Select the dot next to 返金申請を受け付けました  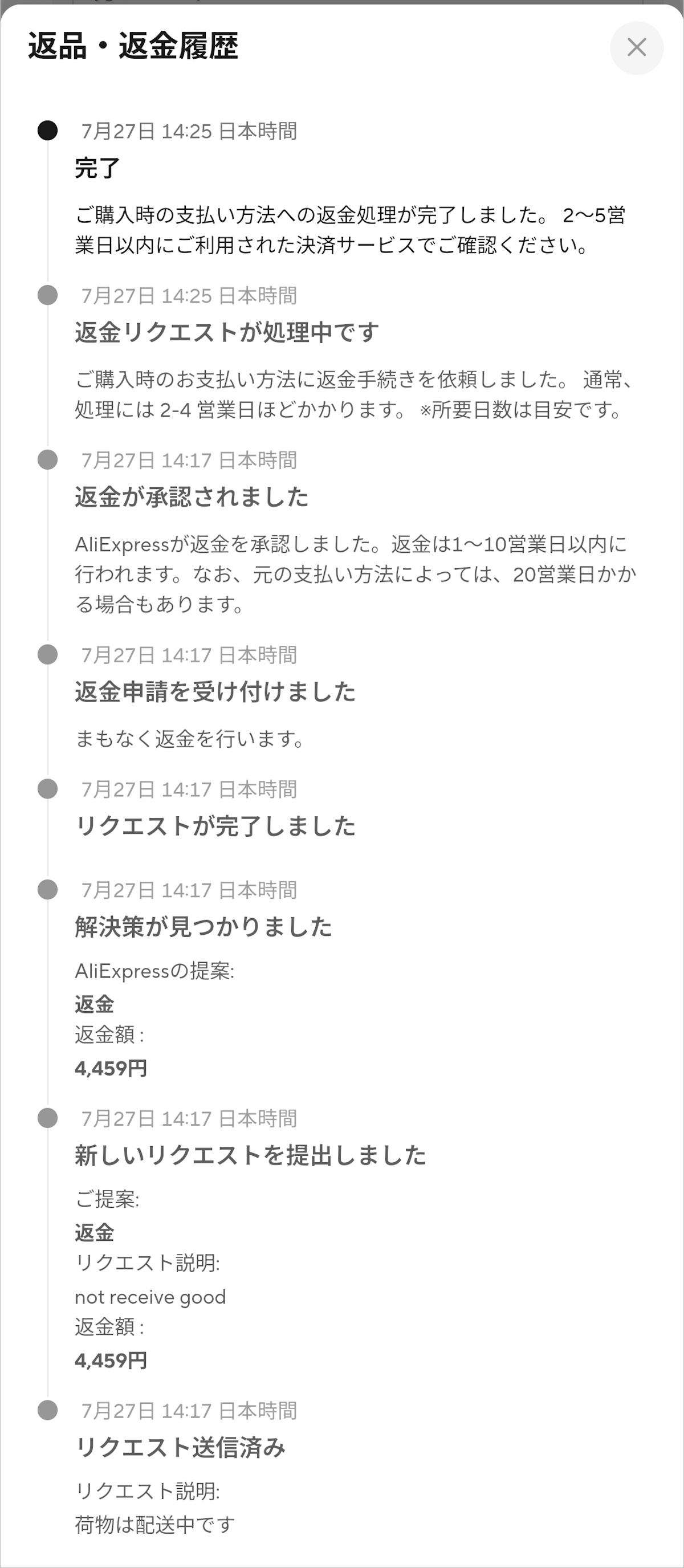coord(46,655)
